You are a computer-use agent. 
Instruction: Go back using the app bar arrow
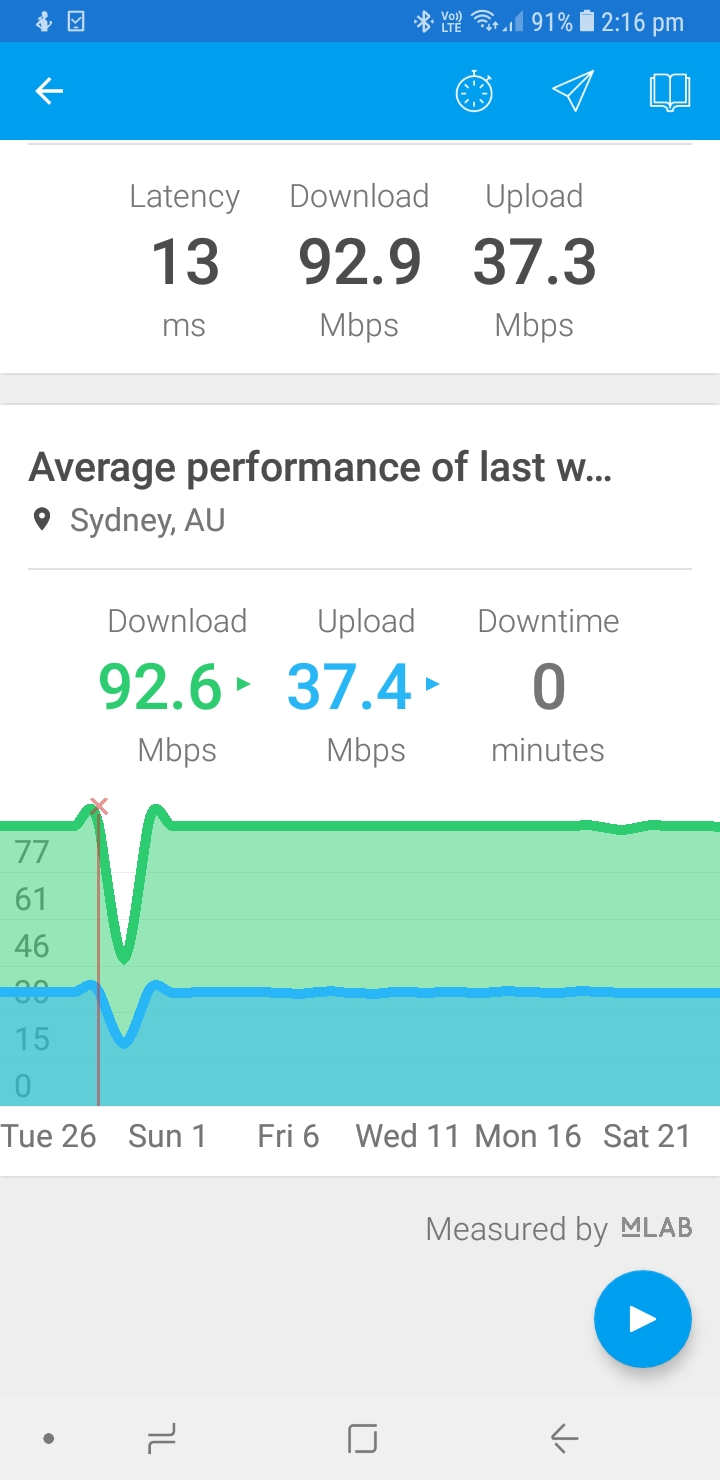(x=49, y=92)
